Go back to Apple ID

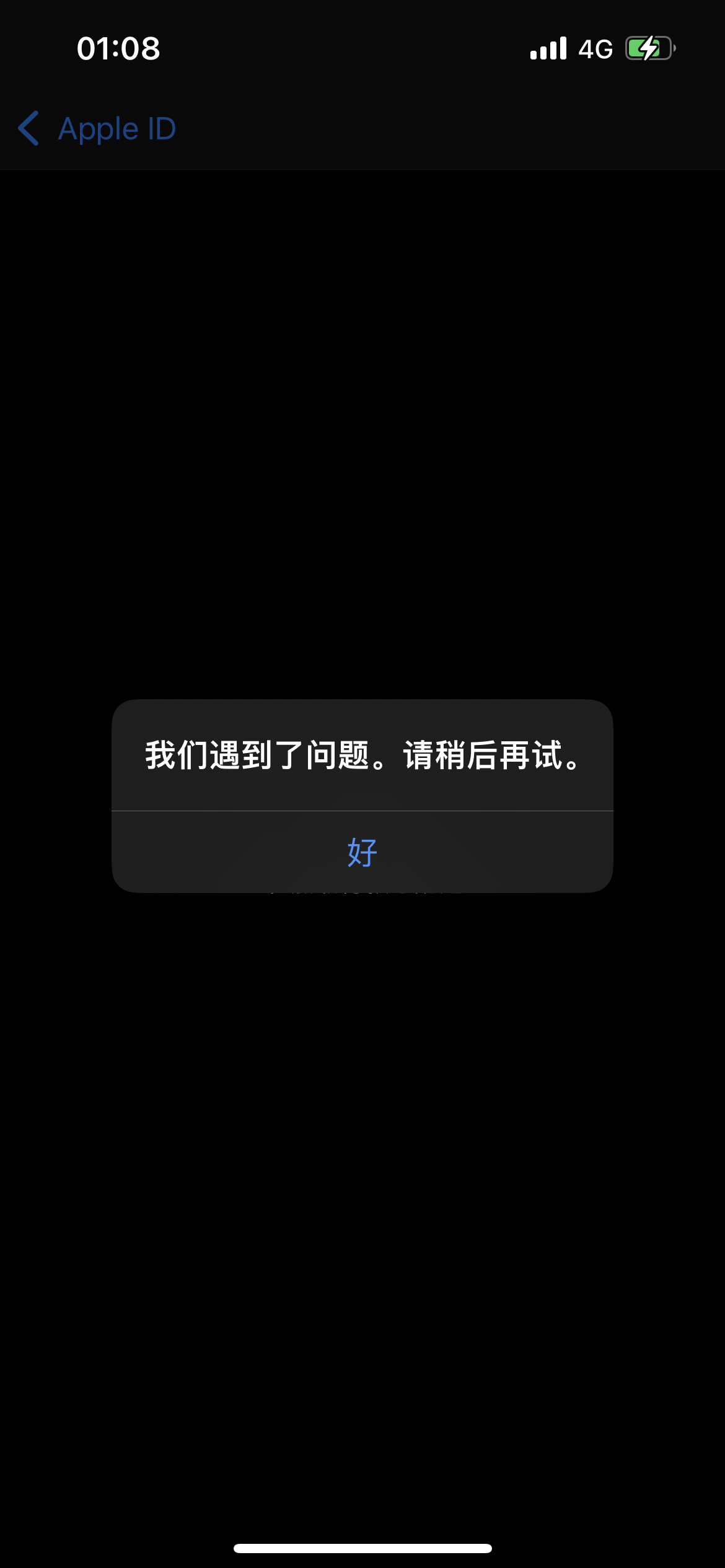coord(97,129)
